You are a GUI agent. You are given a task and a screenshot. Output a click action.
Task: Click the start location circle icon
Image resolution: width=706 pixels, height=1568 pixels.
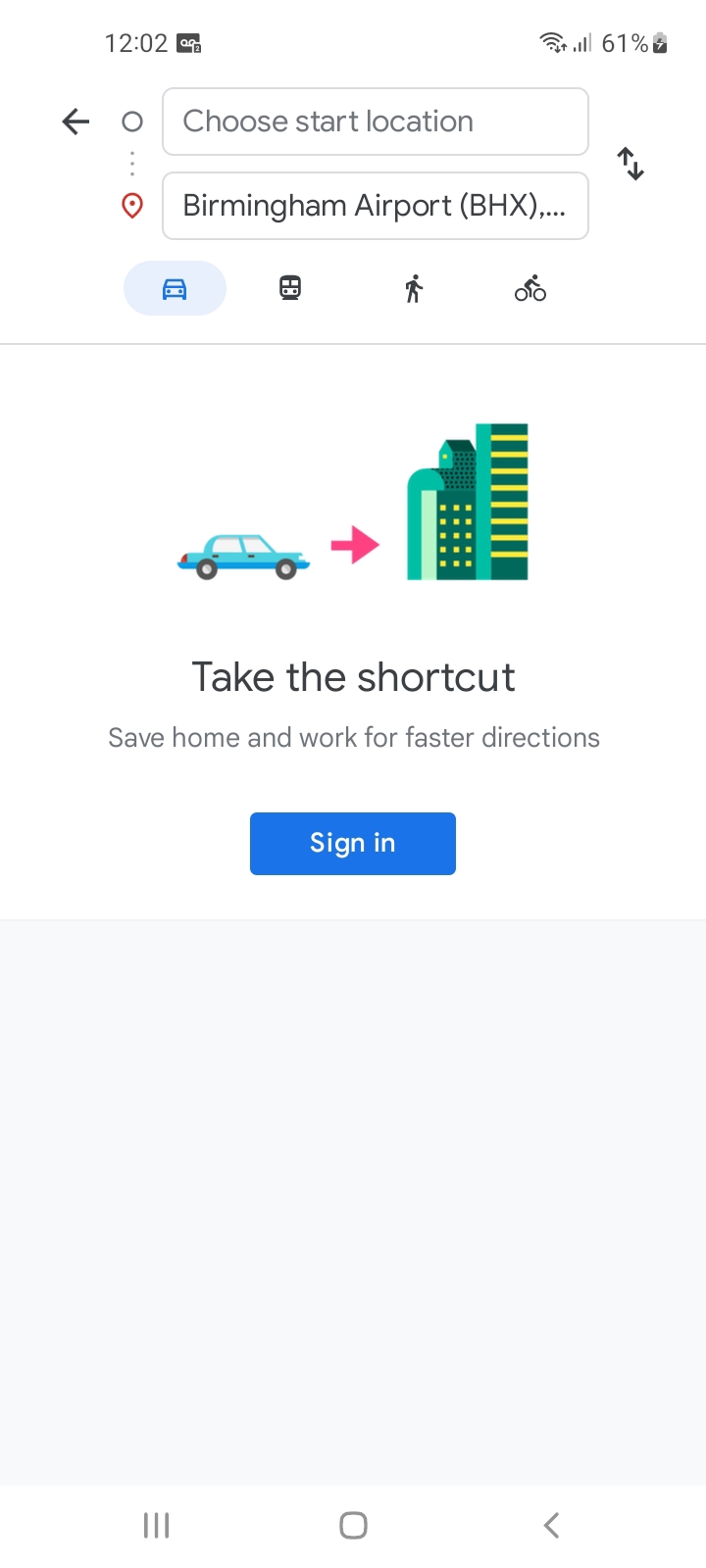pos(131,121)
